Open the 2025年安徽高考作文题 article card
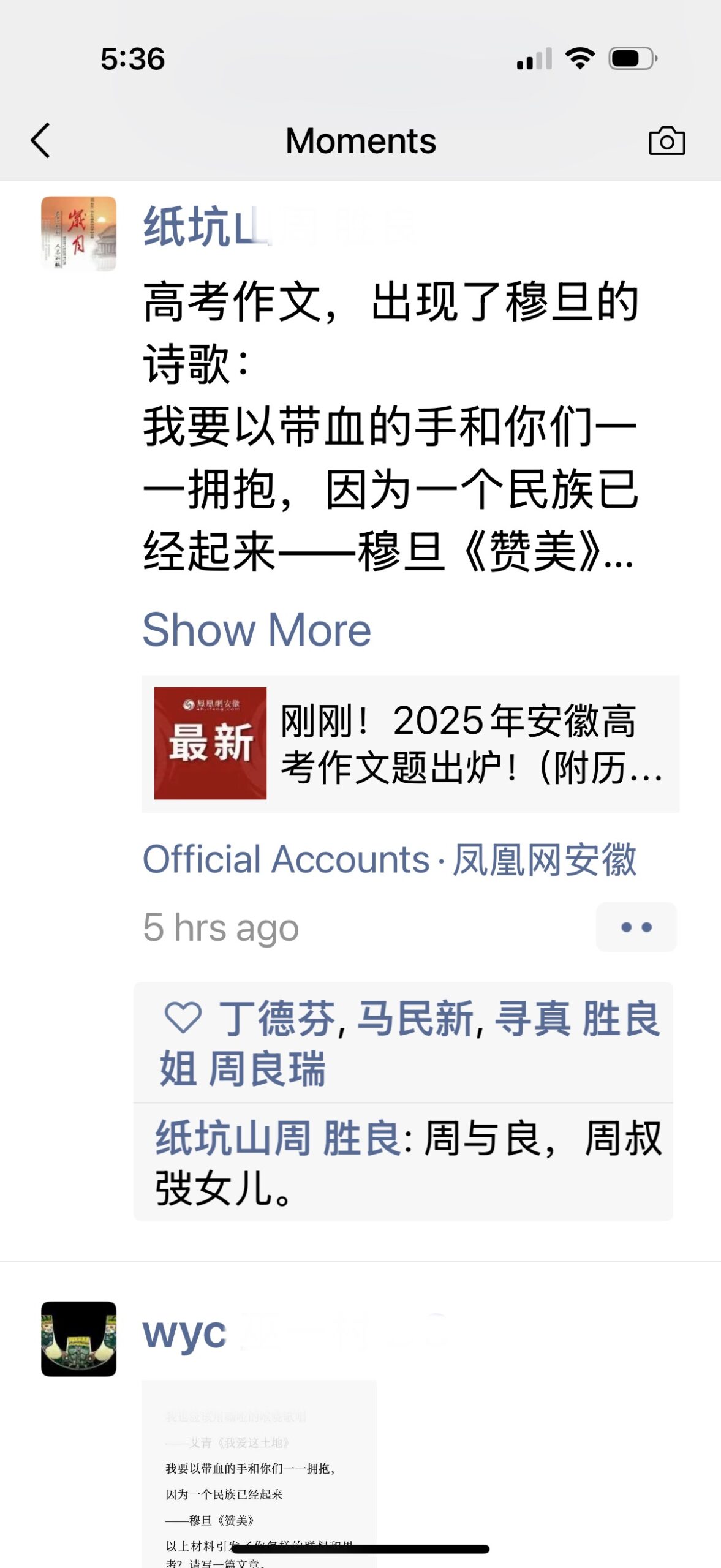This screenshot has height=1568, width=721. tap(410, 744)
